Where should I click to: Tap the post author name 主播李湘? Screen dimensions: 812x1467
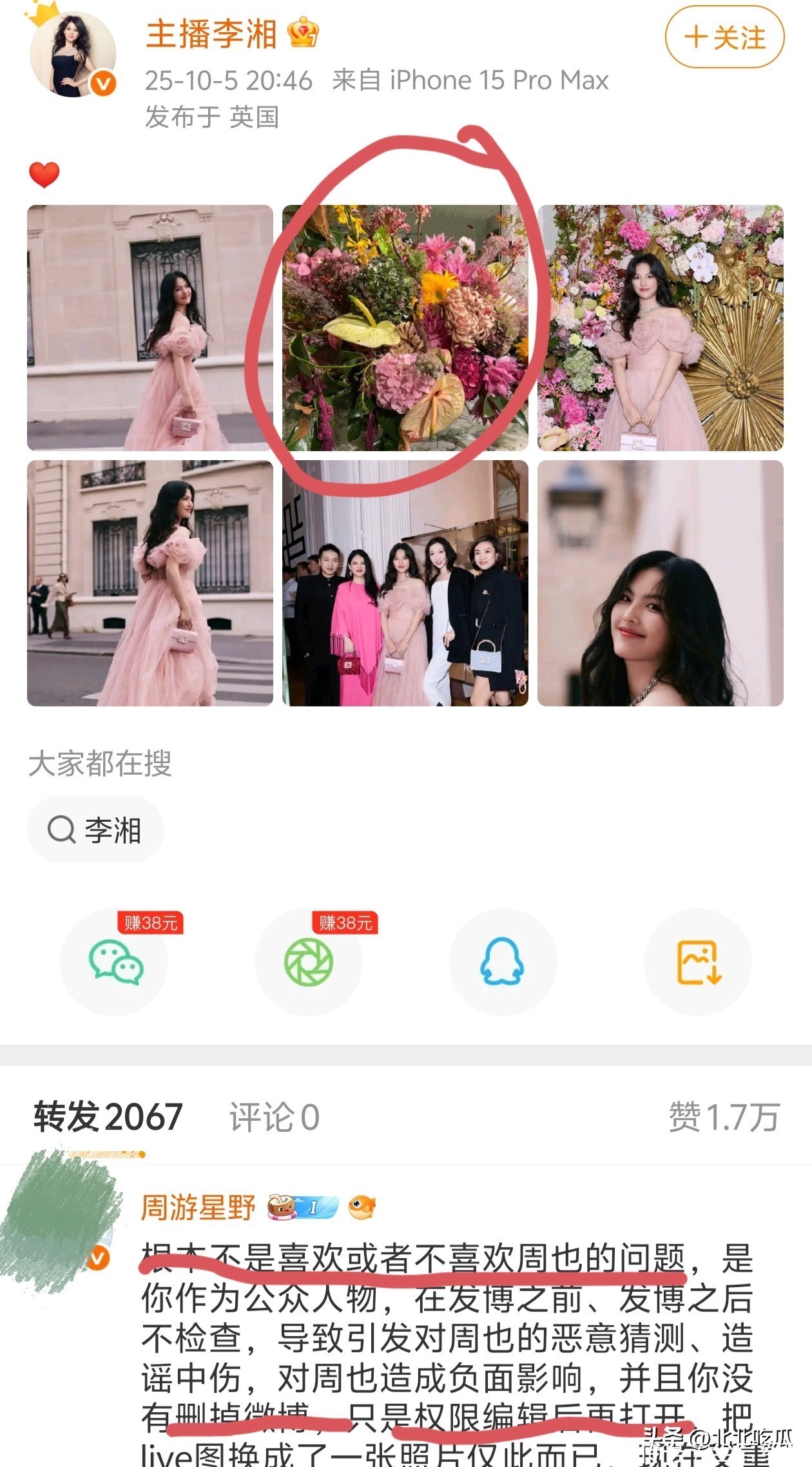211,34
